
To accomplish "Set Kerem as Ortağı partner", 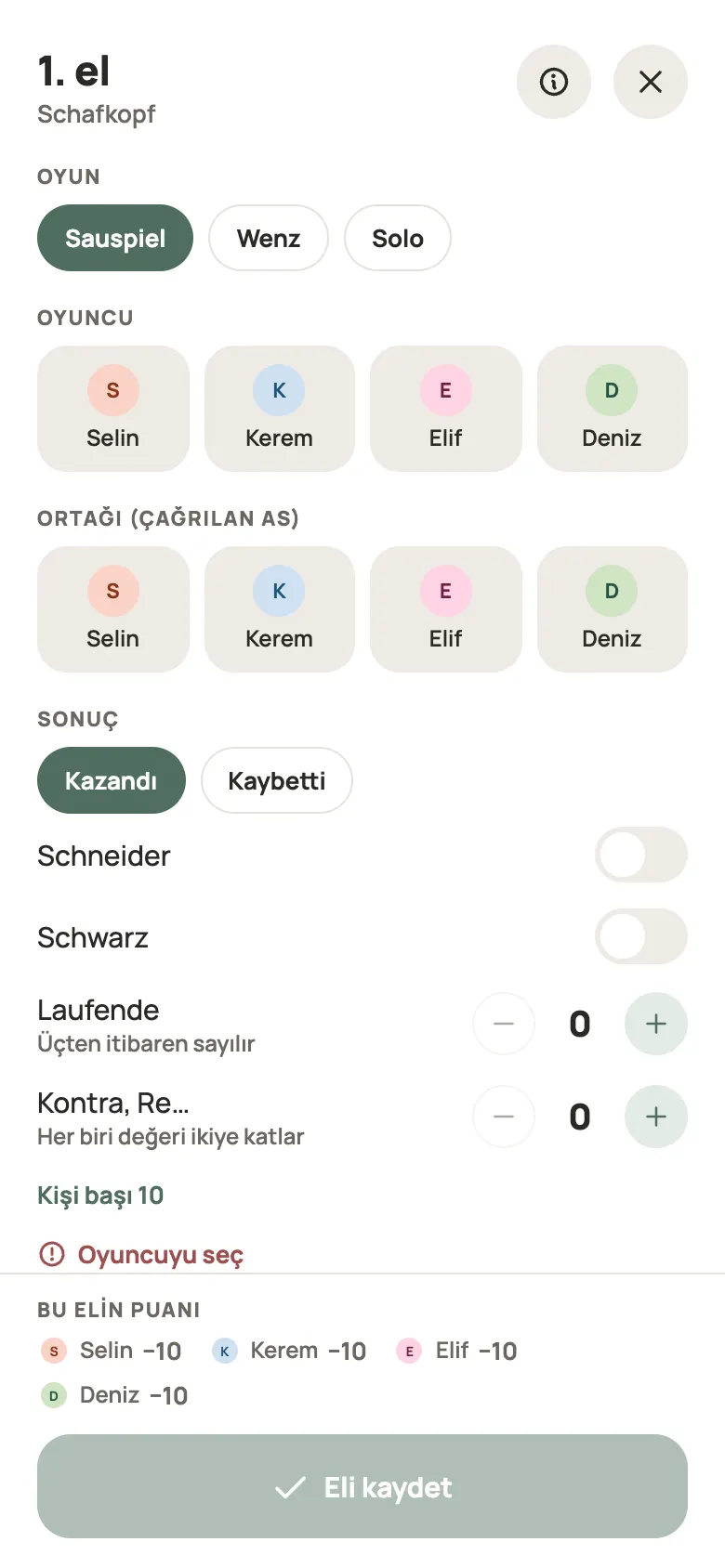I will tap(280, 609).
